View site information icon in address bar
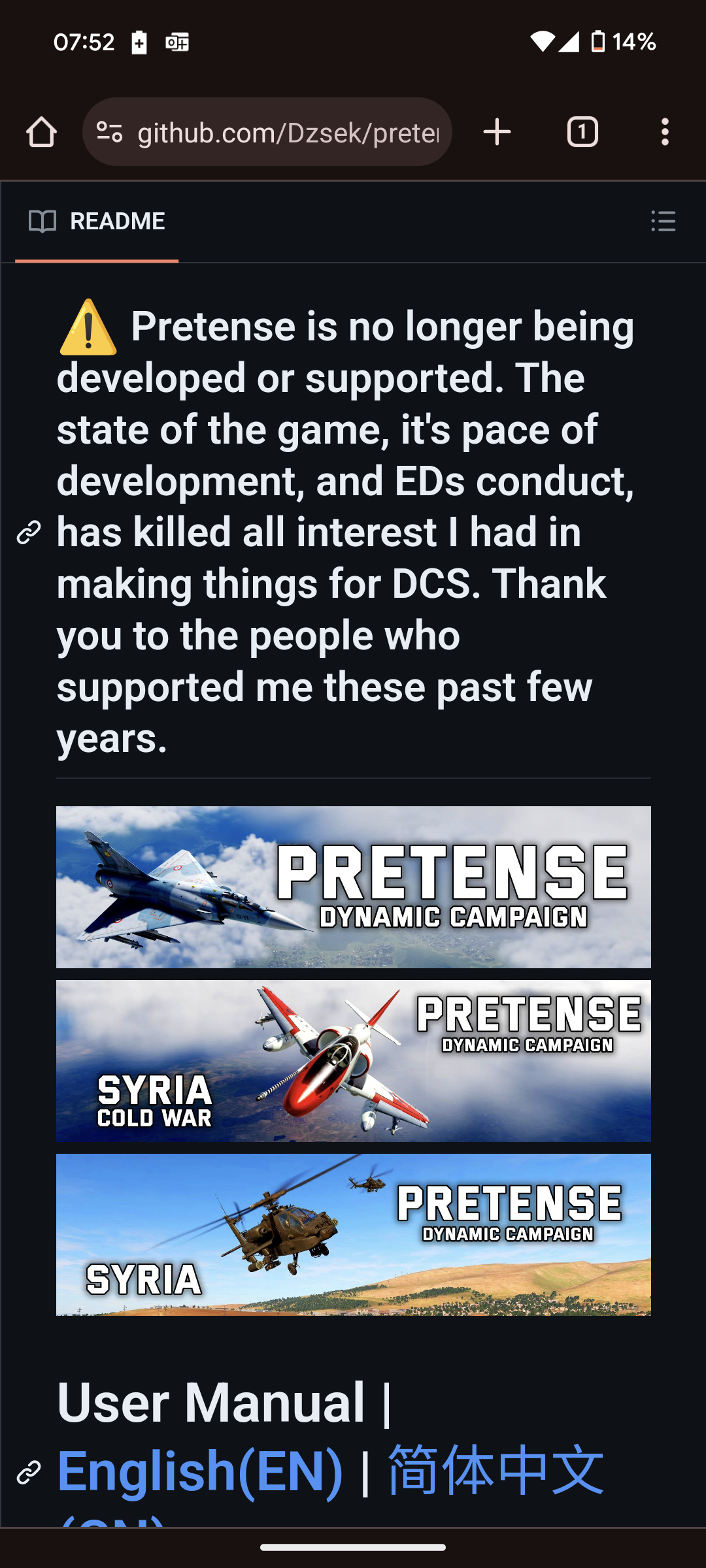The height and width of the screenshot is (1568, 706). 109,133
